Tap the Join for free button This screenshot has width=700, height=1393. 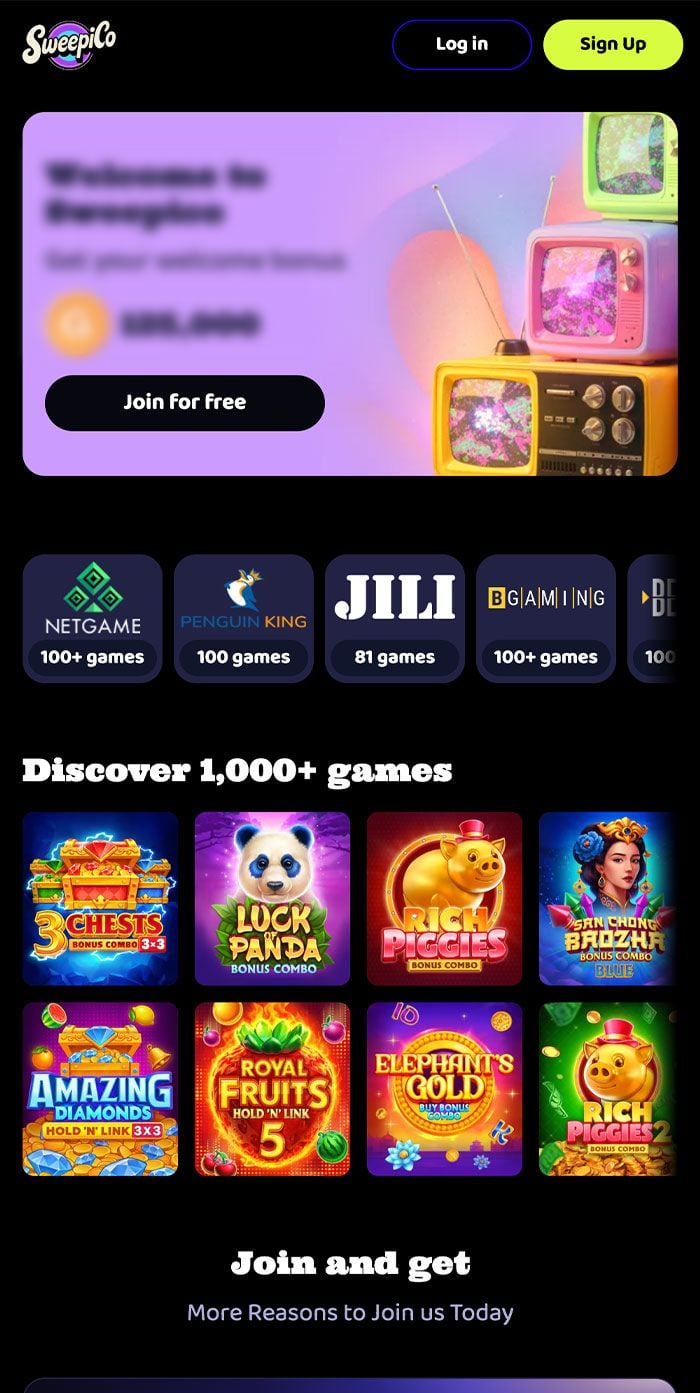pos(184,402)
